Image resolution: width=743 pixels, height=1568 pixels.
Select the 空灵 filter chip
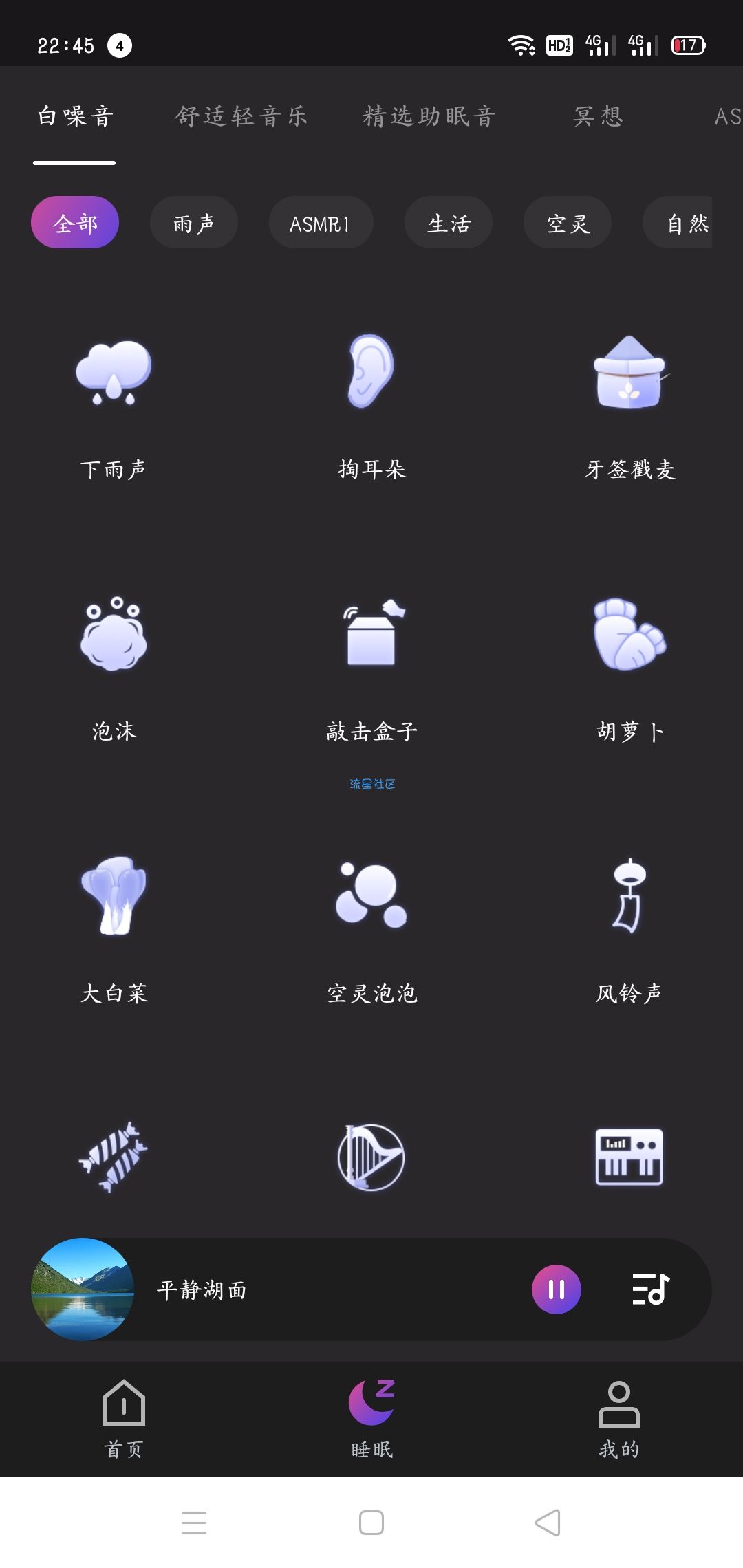[568, 223]
